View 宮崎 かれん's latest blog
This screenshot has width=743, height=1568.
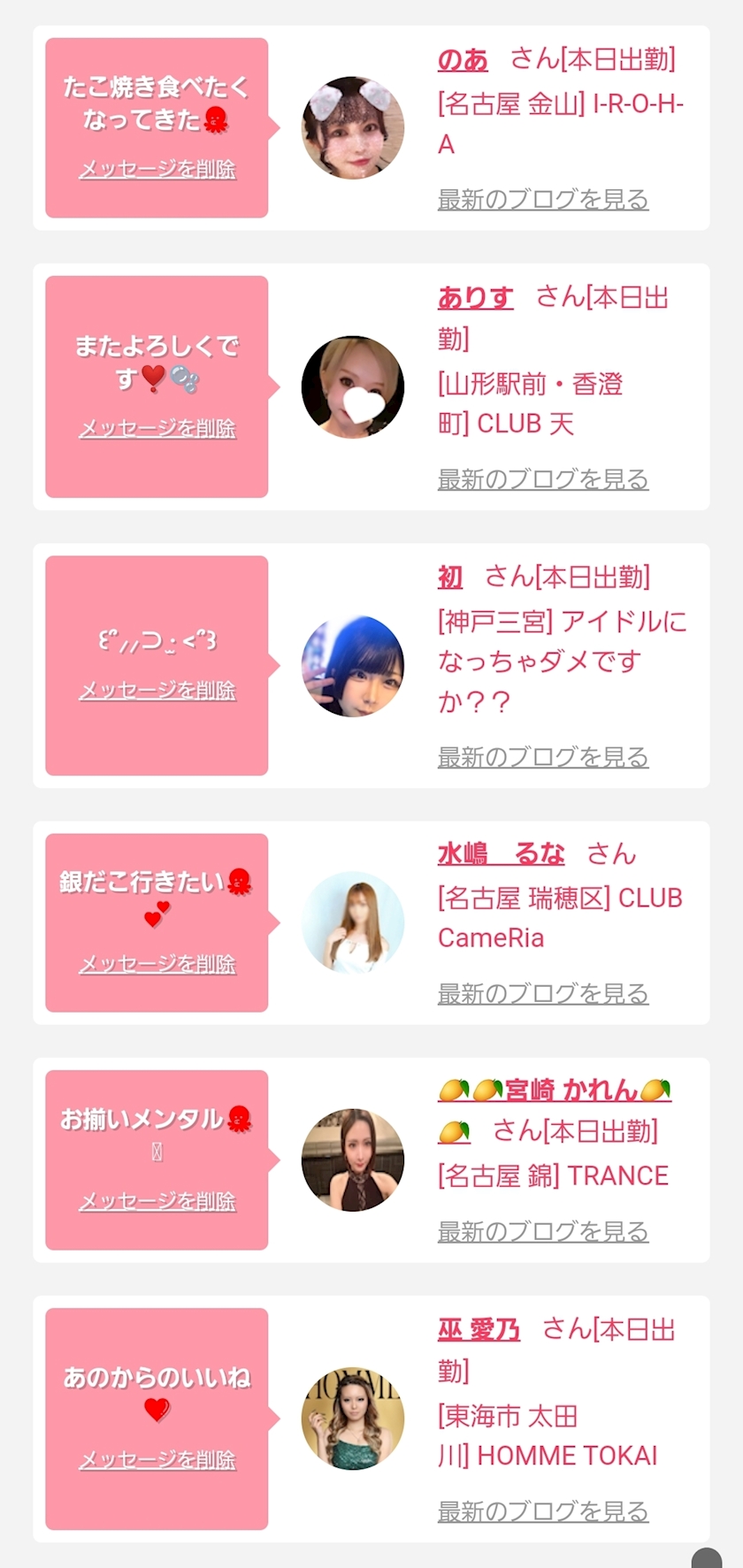[x=543, y=1231]
